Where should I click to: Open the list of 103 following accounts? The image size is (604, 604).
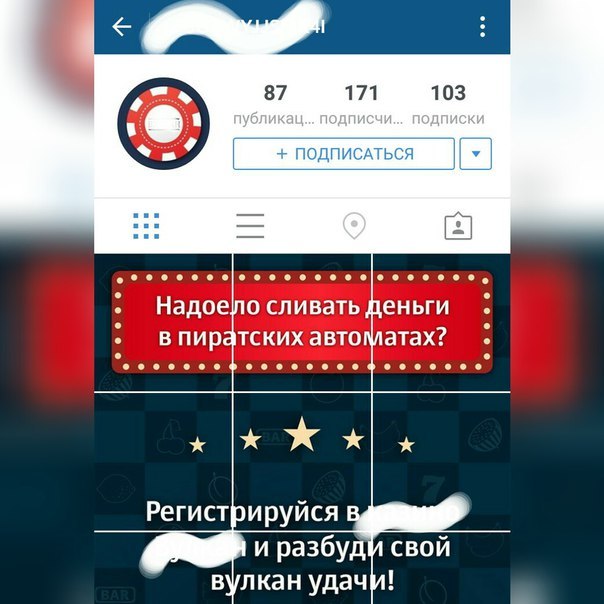pyautogui.click(x=447, y=104)
